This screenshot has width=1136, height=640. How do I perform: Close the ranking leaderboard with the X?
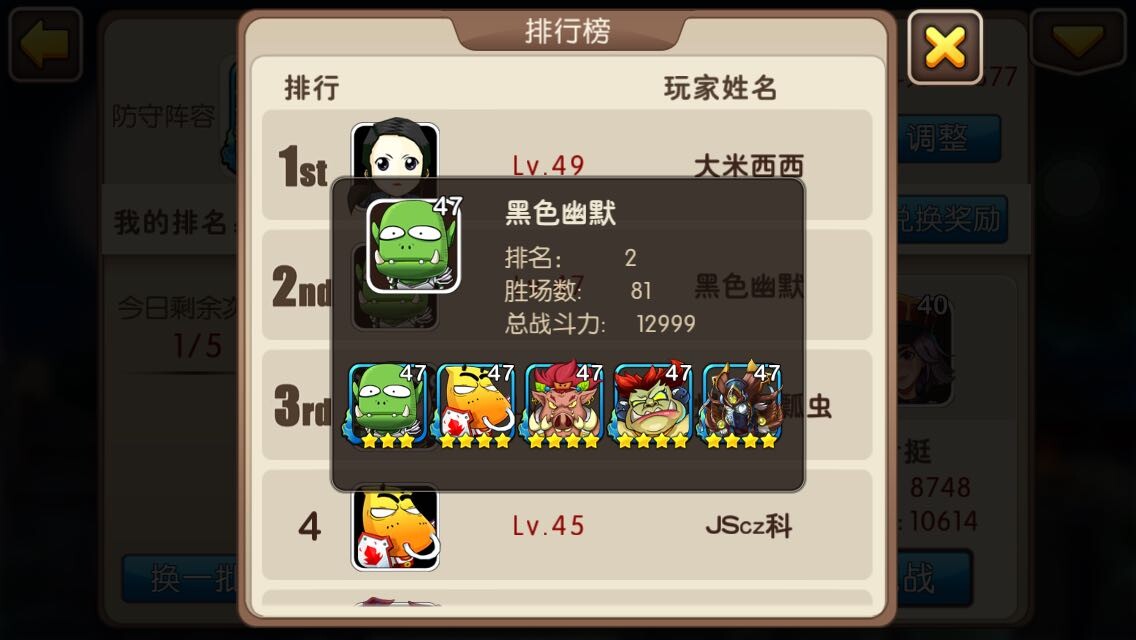click(945, 46)
